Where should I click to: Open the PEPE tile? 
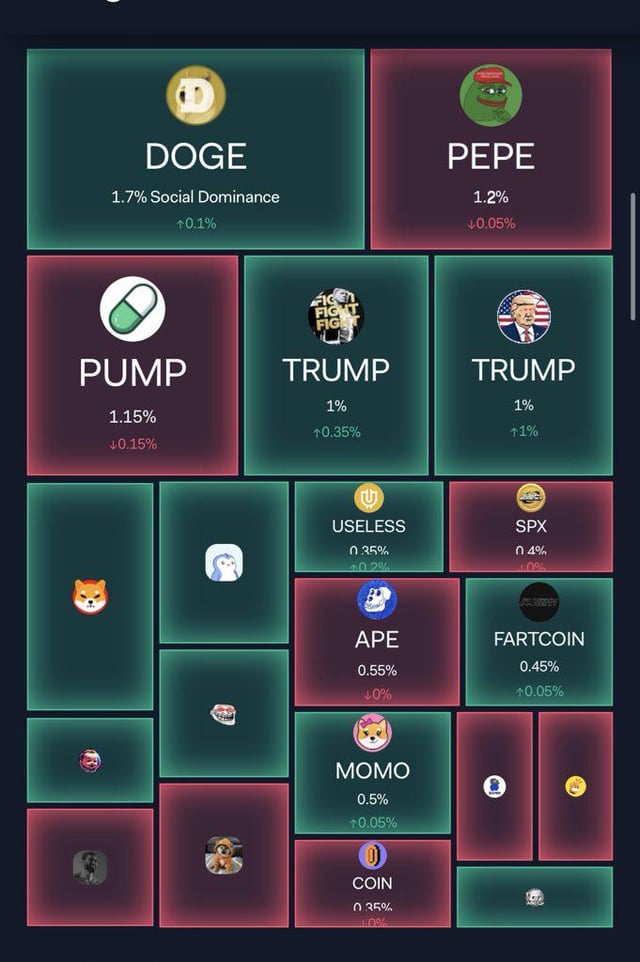point(490,150)
